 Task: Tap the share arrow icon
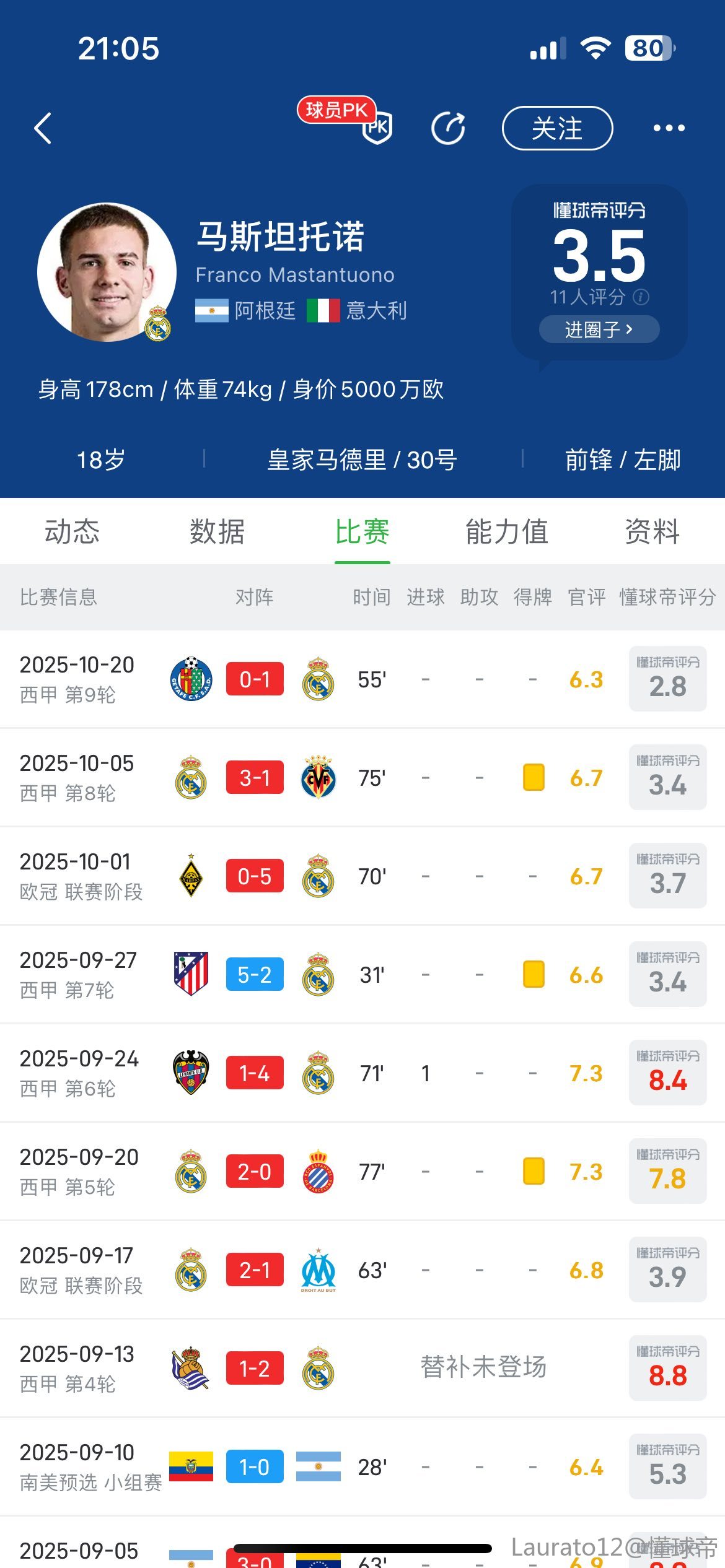coord(448,128)
